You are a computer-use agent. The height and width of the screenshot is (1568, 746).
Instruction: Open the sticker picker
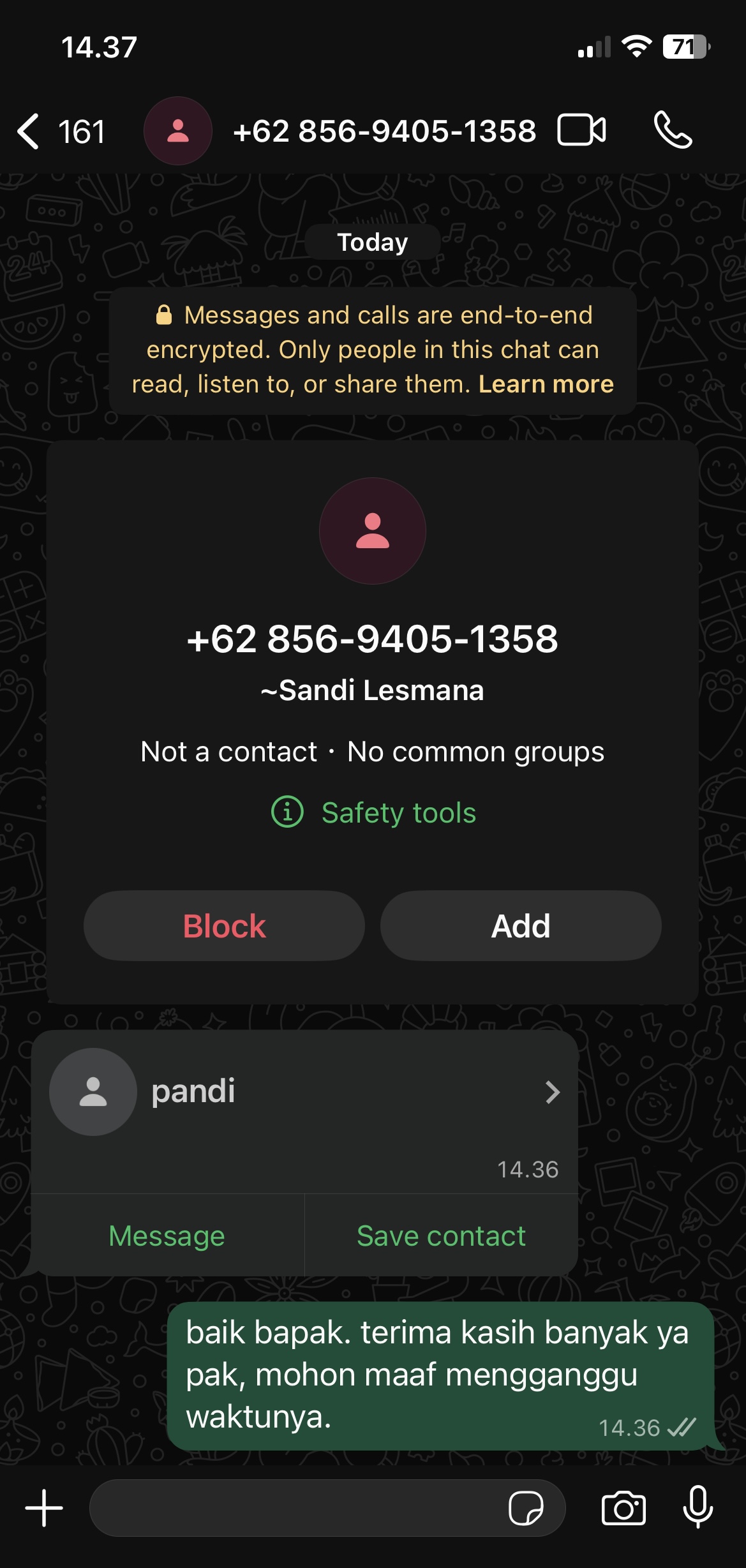(x=525, y=1508)
